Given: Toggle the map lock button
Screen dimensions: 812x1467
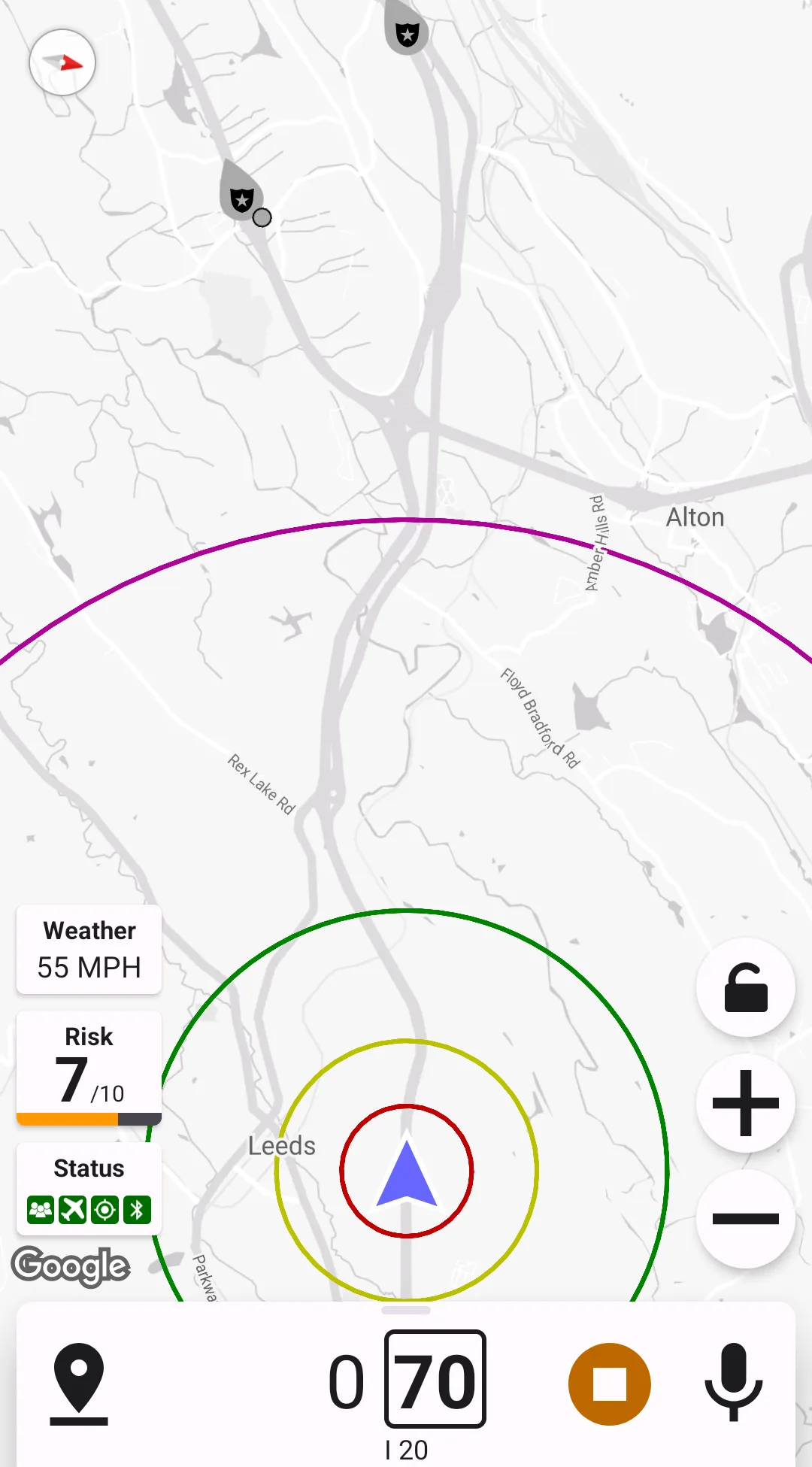Looking at the screenshot, I should pyautogui.click(x=745, y=987).
